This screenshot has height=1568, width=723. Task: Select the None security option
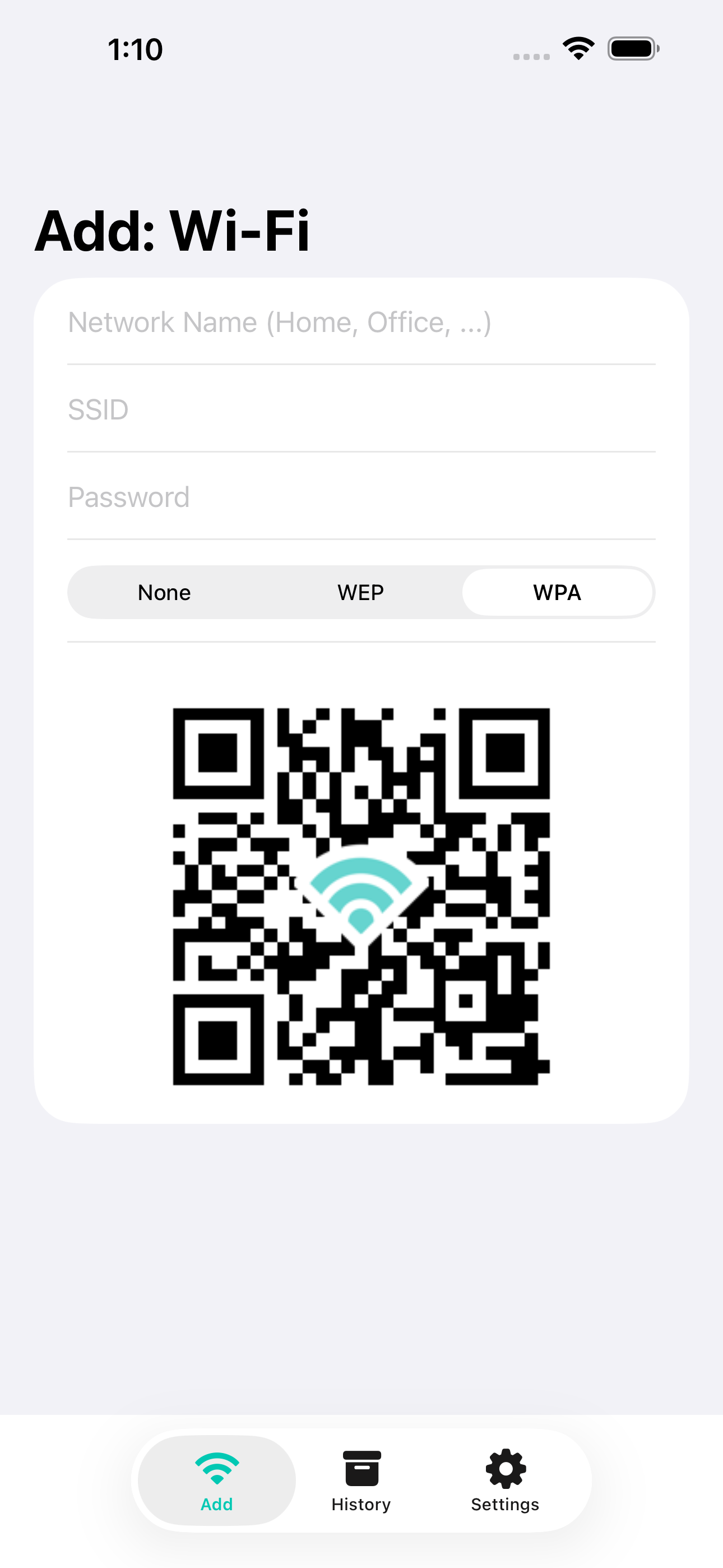[164, 592]
